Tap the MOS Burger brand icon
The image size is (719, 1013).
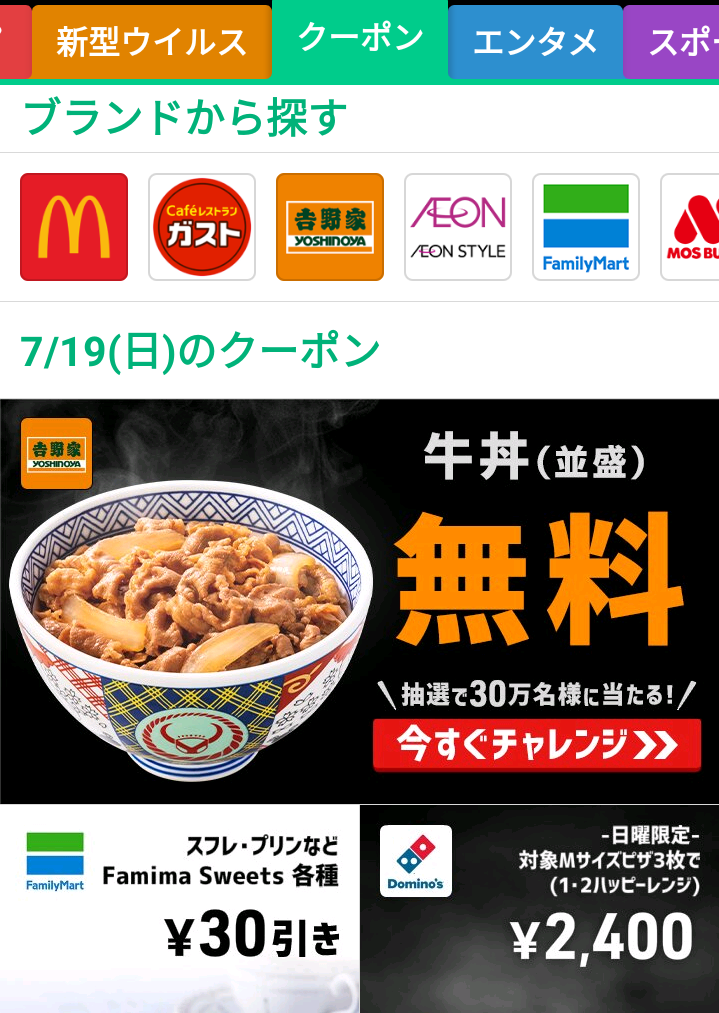(x=692, y=227)
